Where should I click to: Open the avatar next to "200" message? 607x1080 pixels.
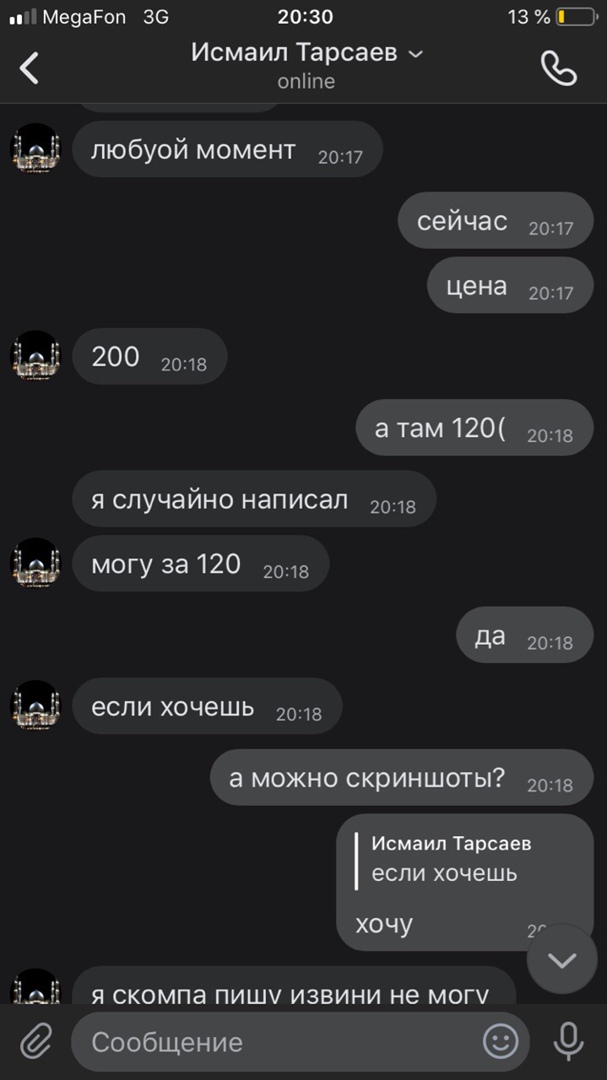(x=36, y=356)
